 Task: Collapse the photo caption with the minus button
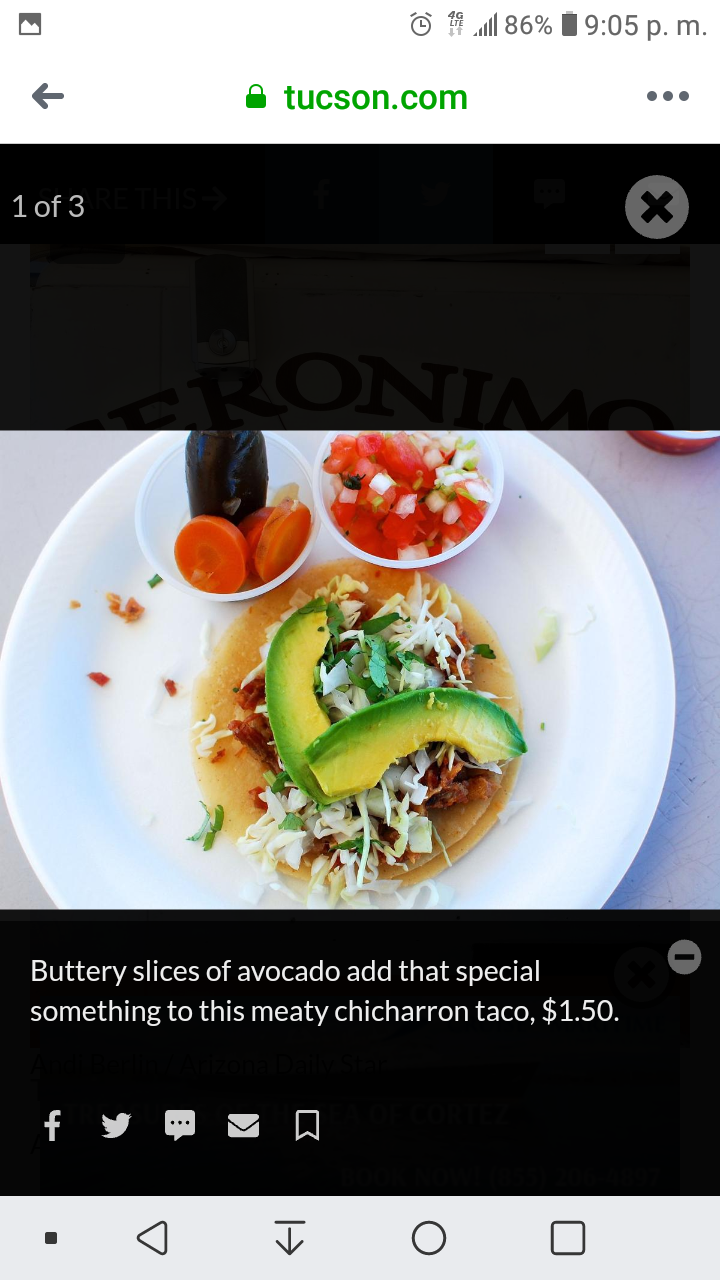click(684, 957)
